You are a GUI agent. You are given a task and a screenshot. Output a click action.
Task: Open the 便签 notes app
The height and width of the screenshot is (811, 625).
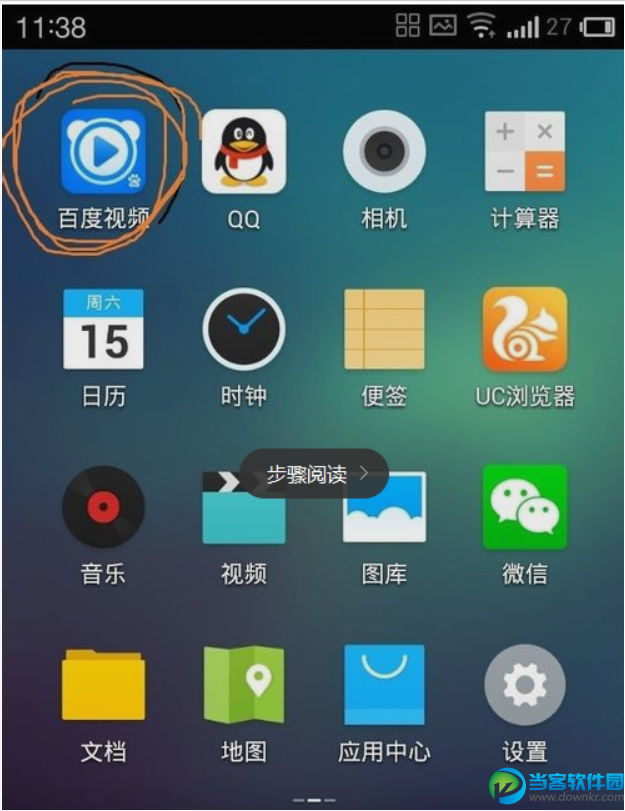384,329
